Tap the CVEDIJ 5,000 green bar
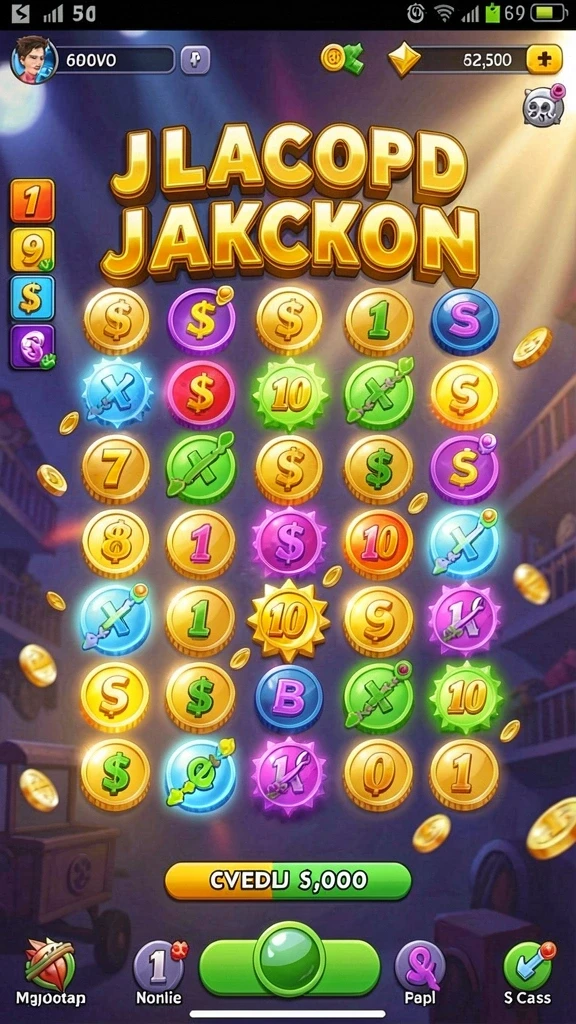Screen dimensions: 576x1024 coord(288,880)
